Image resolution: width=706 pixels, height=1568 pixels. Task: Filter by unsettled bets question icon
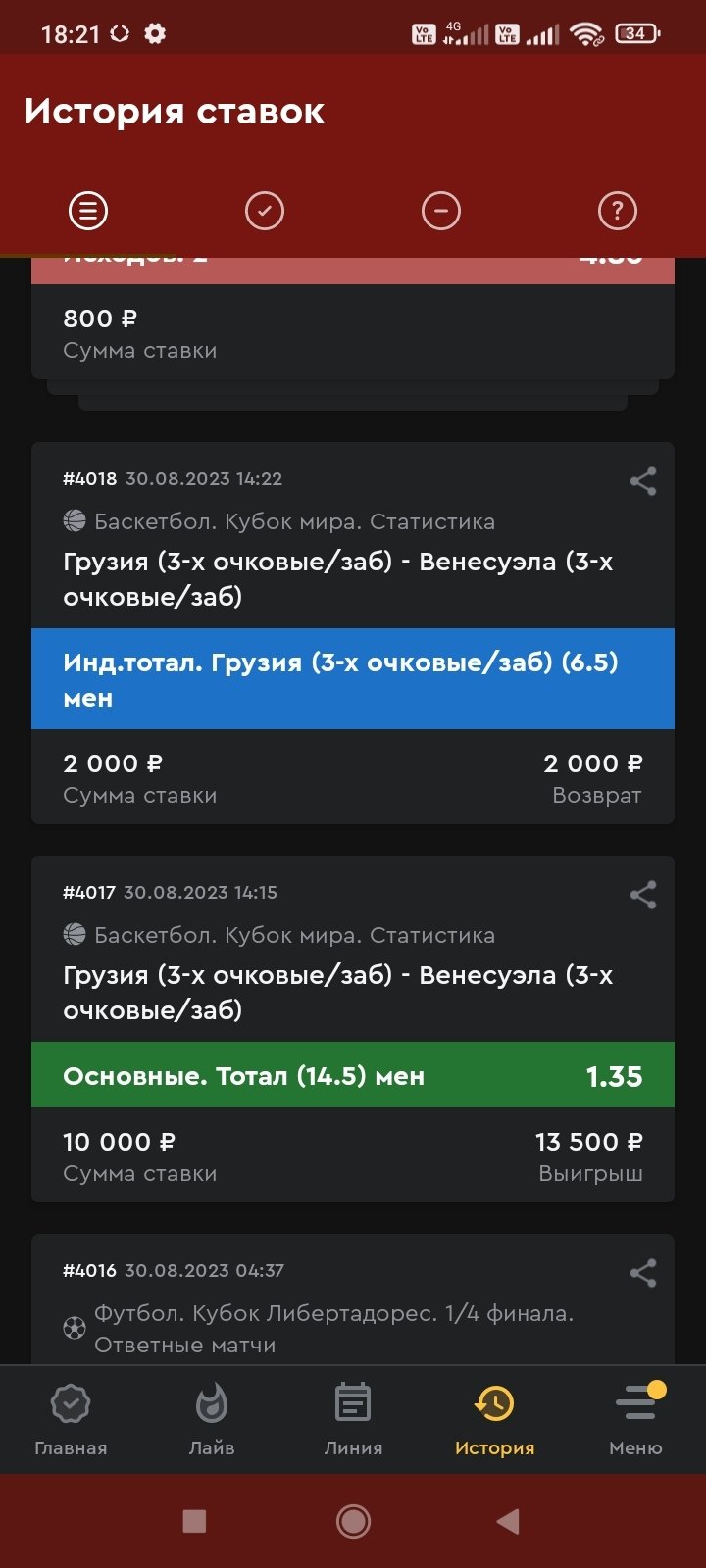coord(618,211)
